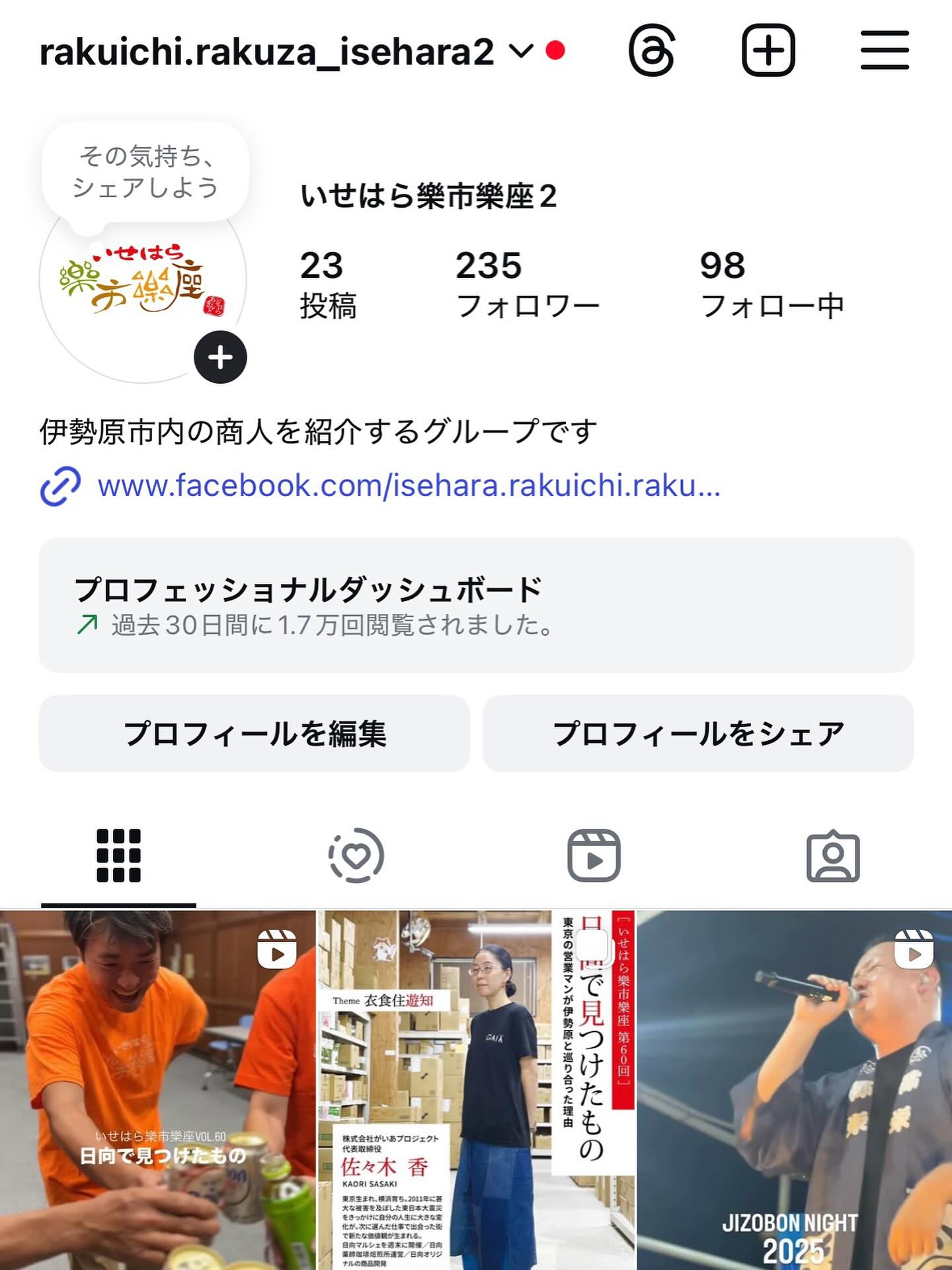Open the facebook.com profile link
This screenshot has height=1270, width=952.
click(x=409, y=486)
